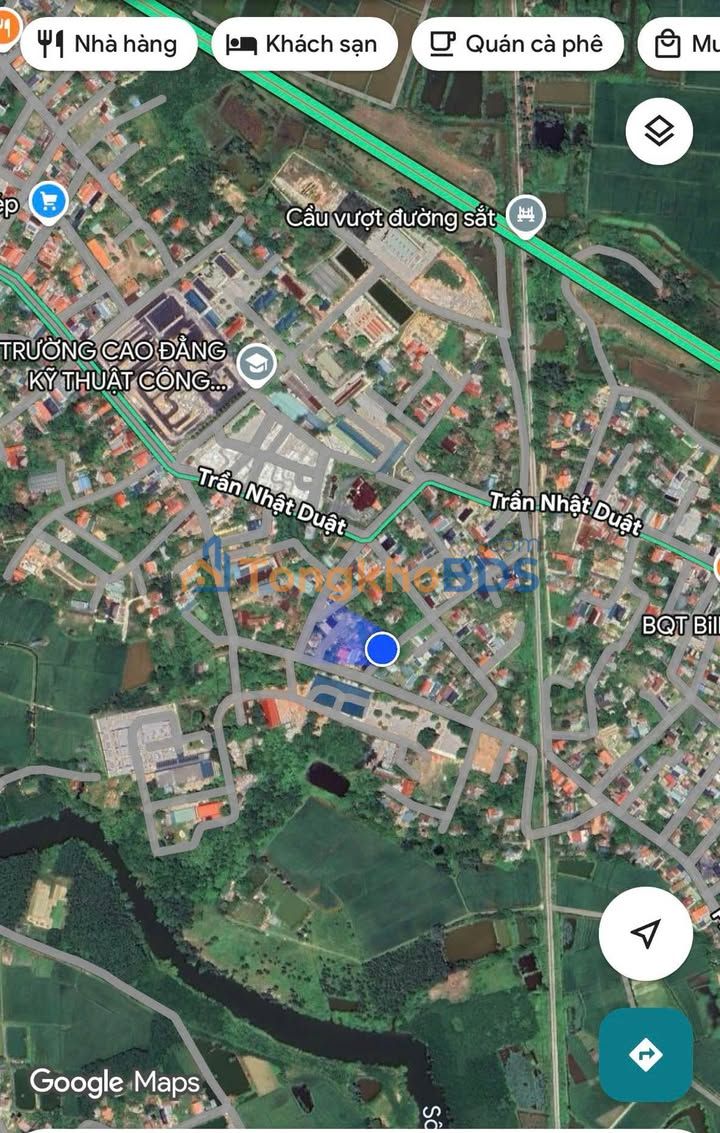Open the blue shopping cart pin

tap(48, 202)
